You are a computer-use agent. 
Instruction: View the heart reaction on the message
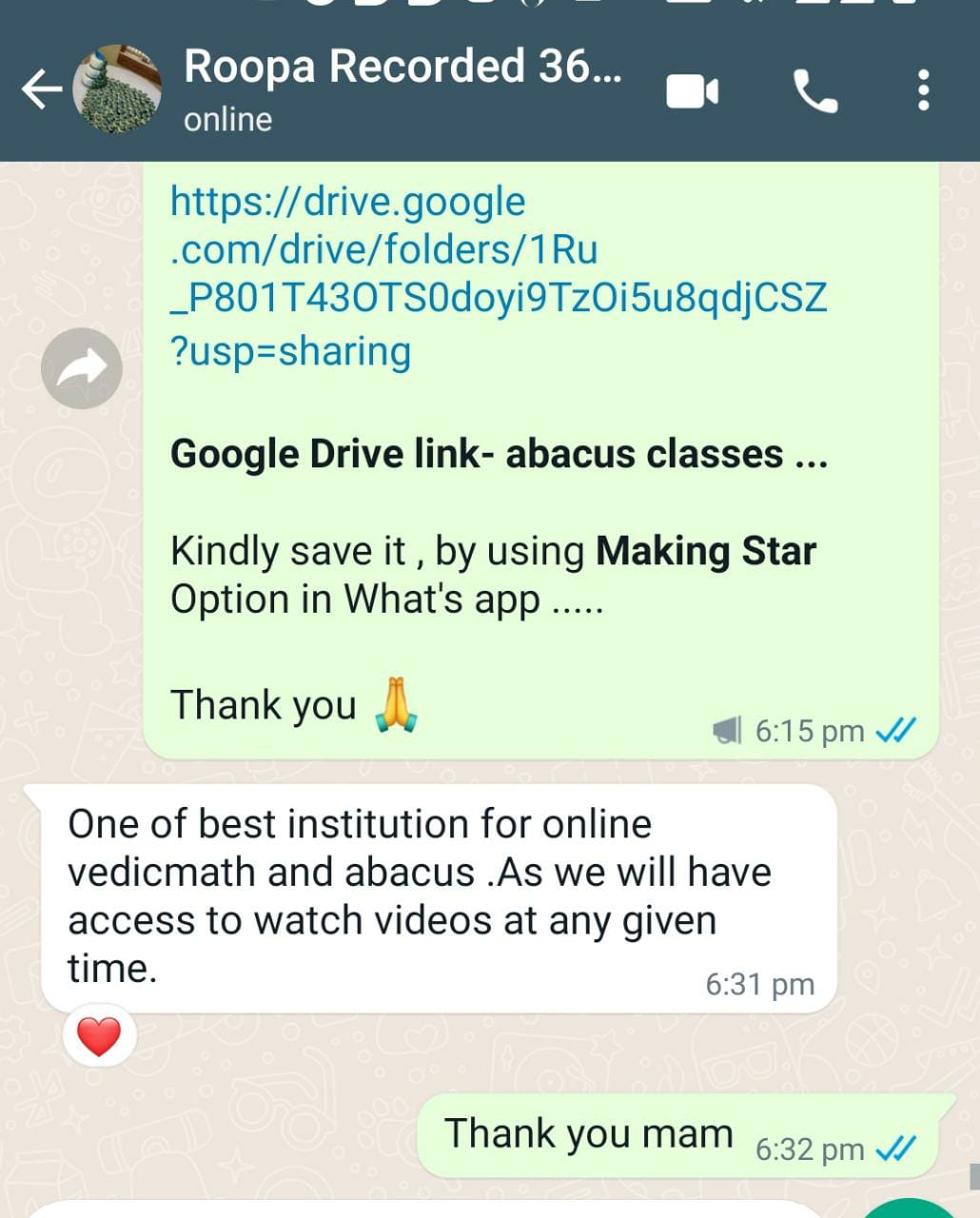coord(99,1036)
